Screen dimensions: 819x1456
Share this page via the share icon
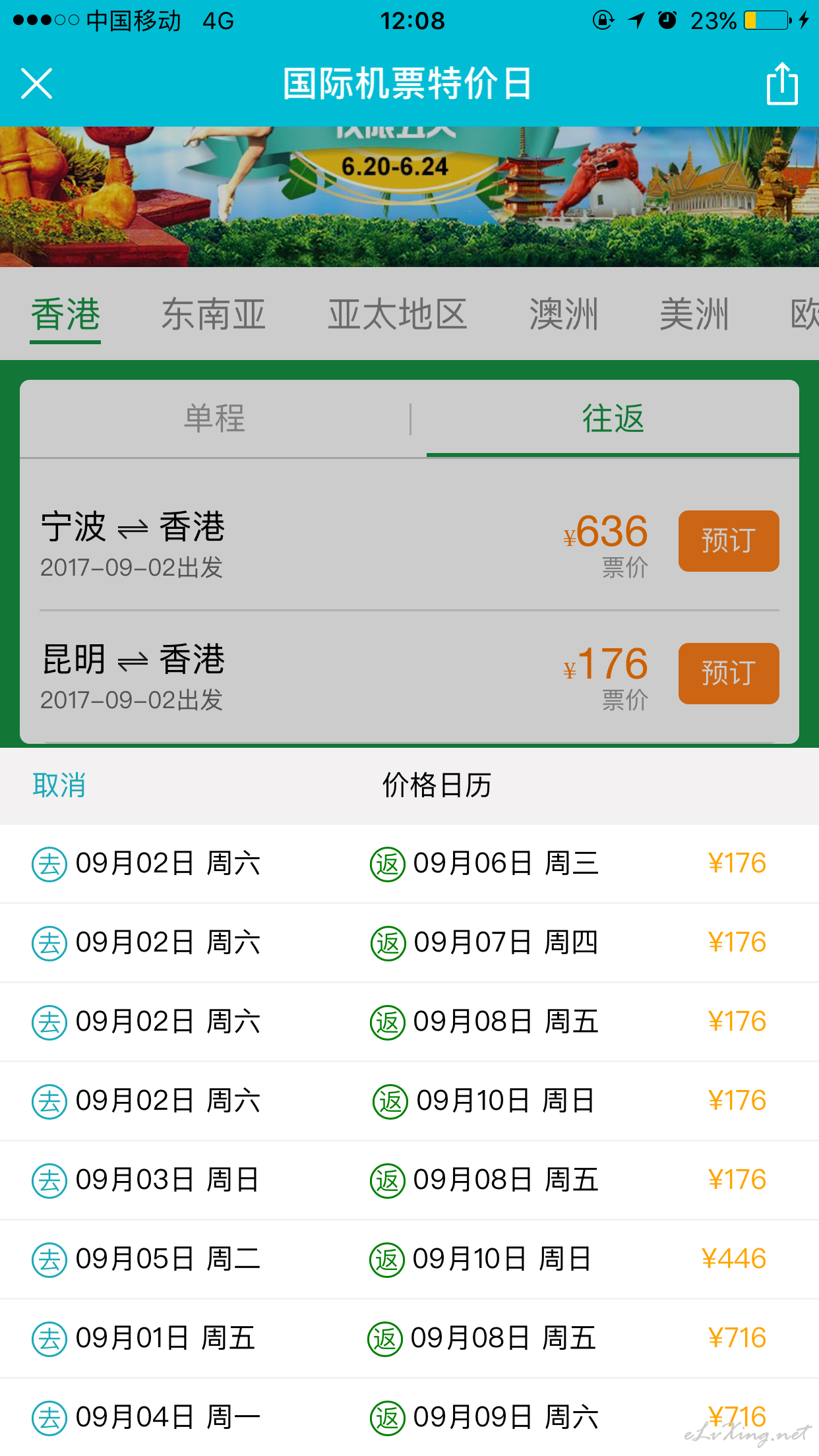point(782,84)
